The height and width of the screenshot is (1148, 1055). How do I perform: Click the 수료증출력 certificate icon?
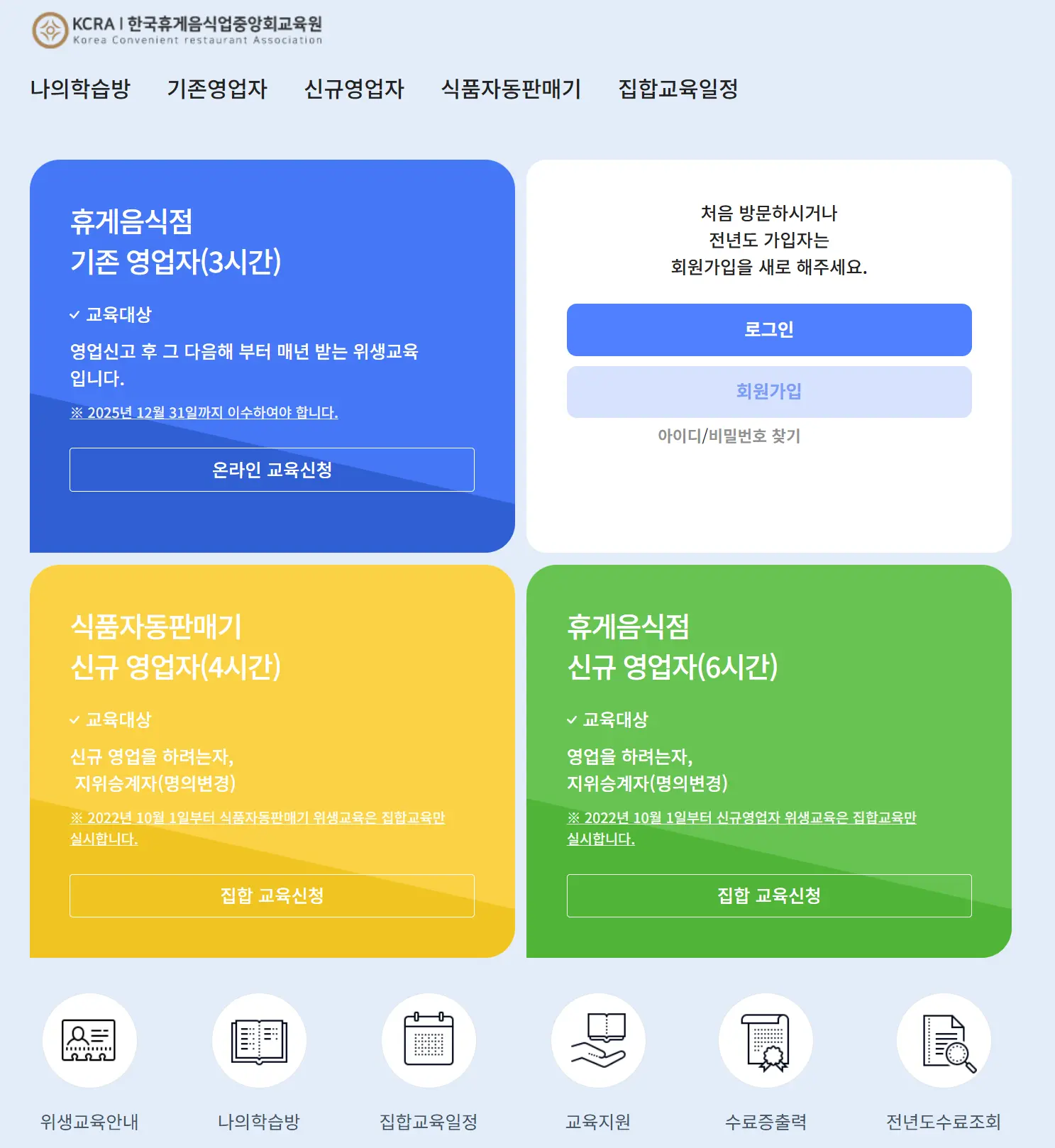point(767,1040)
